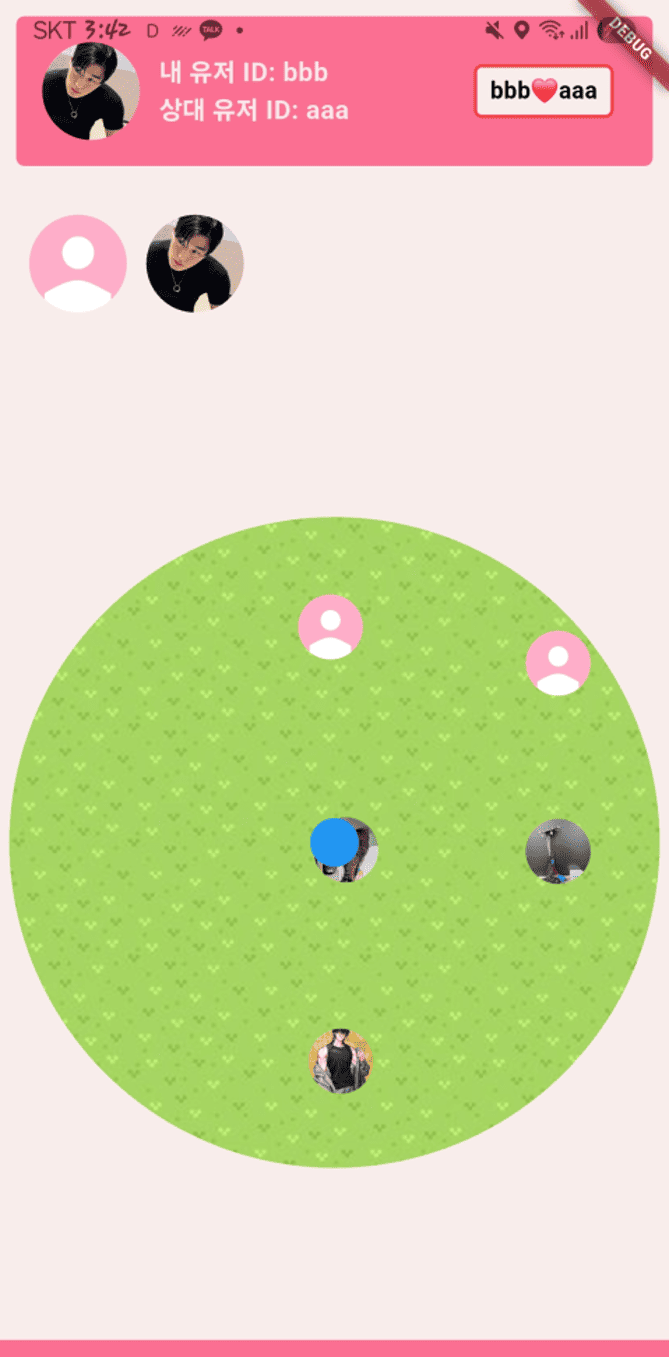Viewport: 669px width, 1357px height.
Task: Open the pink avatar near the right edge of the field
Action: (x=558, y=663)
